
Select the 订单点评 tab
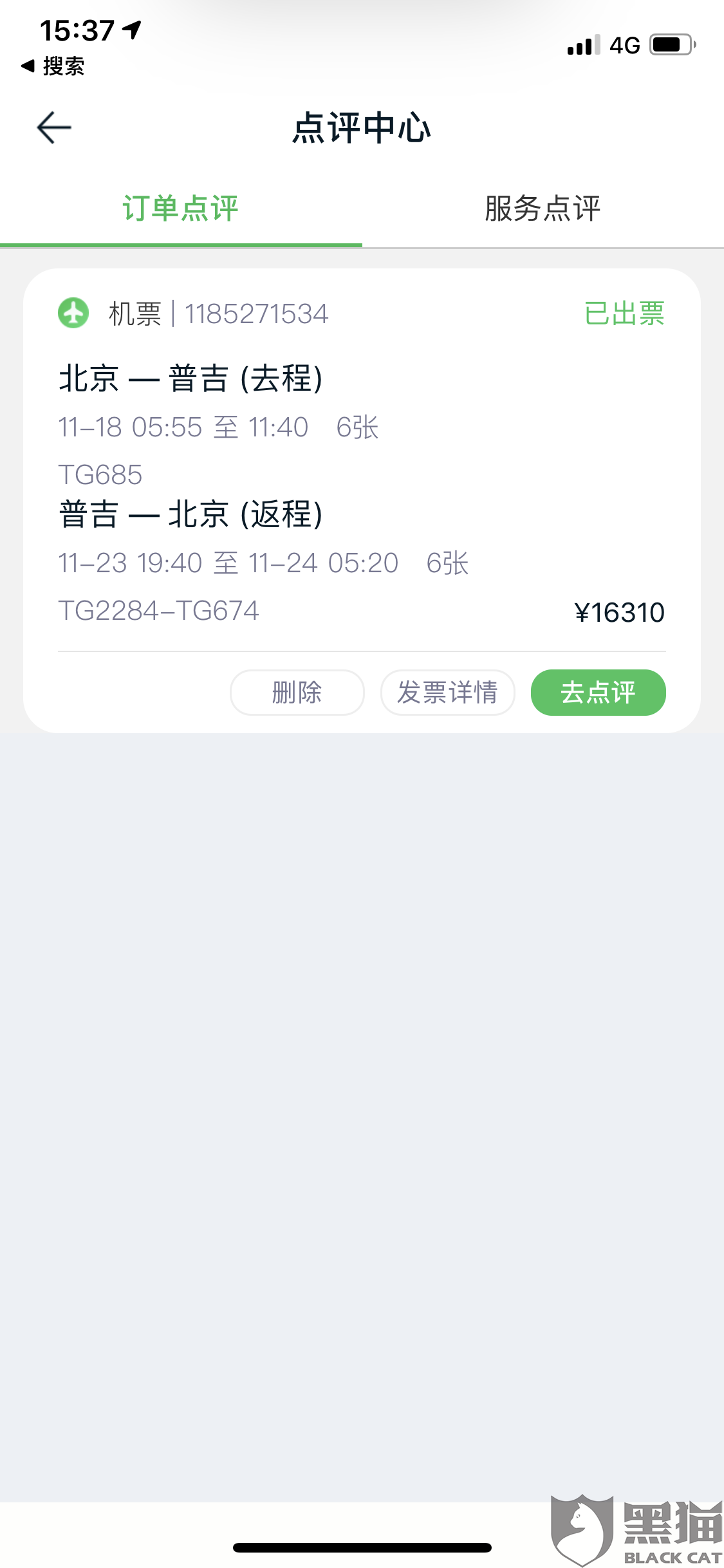[181, 209]
